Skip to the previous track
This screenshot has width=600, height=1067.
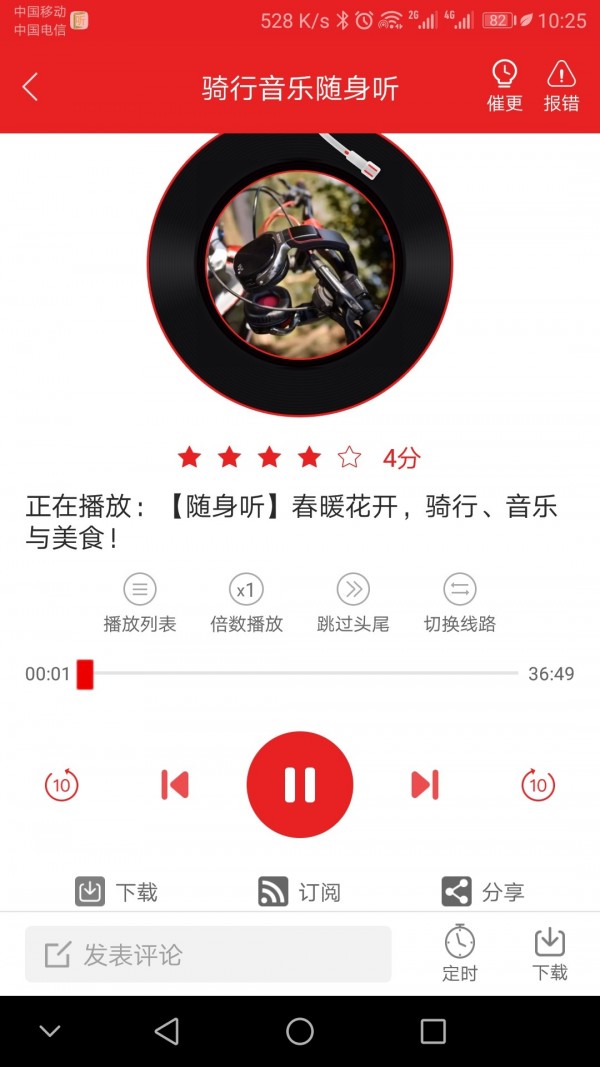pos(175,785)
